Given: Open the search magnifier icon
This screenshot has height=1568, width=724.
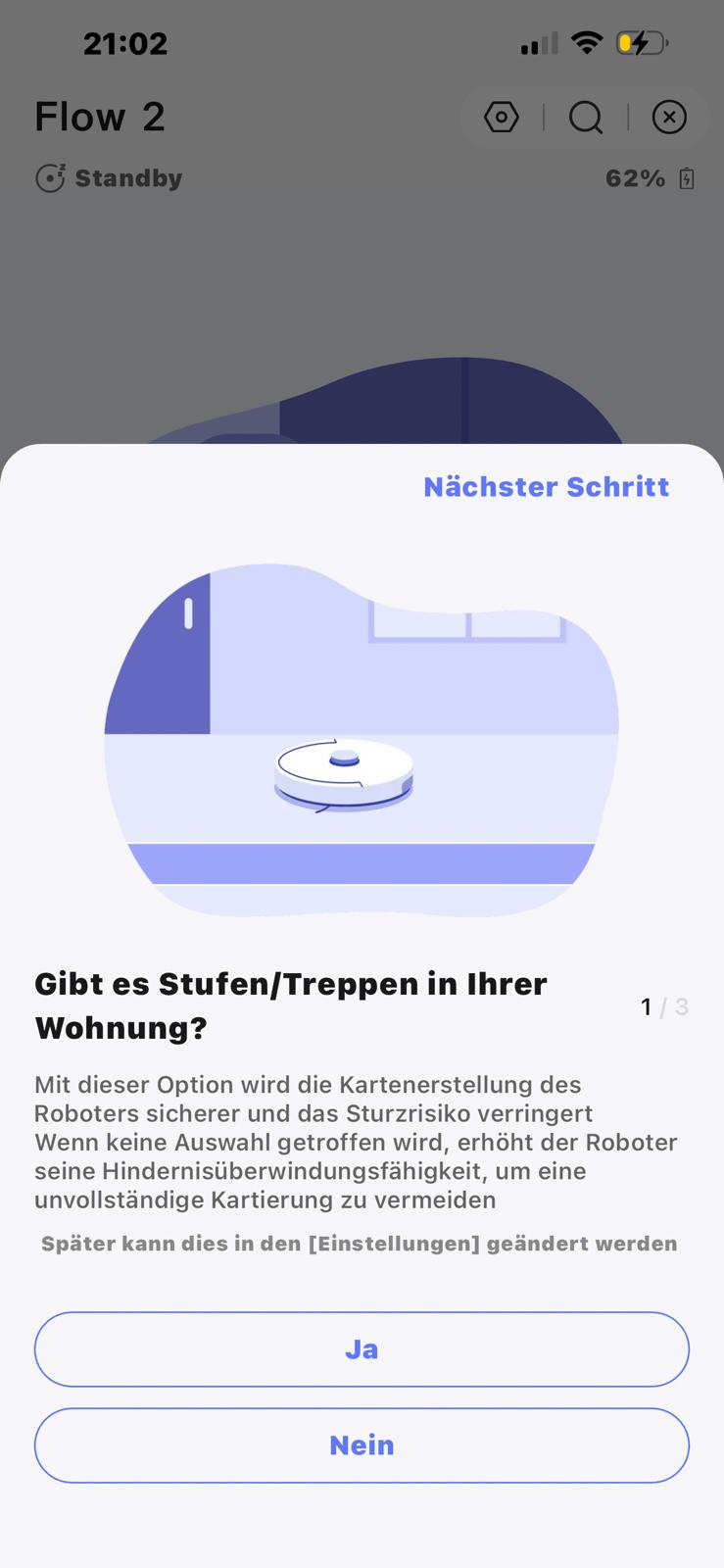Looking at the screenshot, I should tap(586, 118).
